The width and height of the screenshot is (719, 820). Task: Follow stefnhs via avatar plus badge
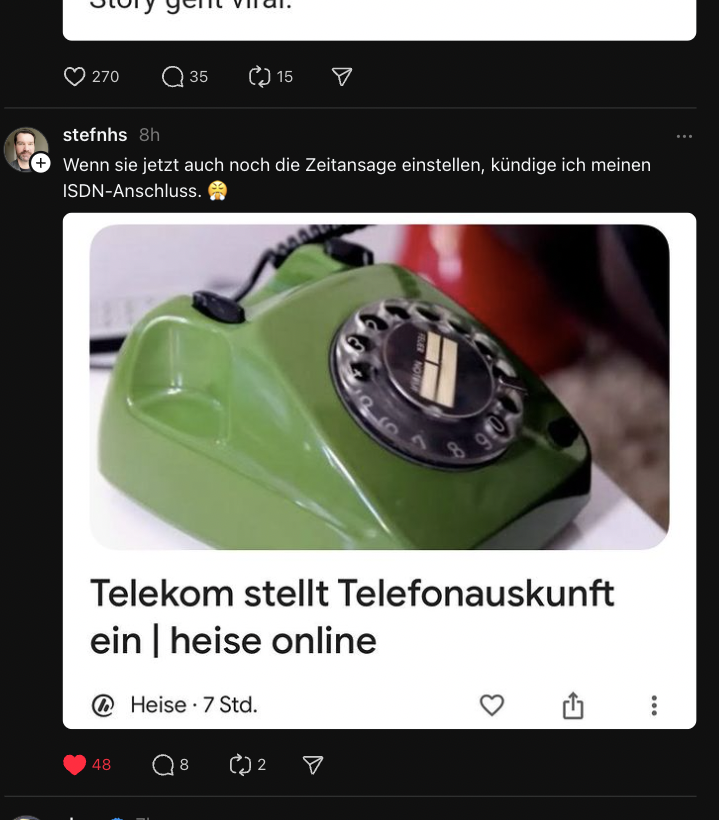coord(41,163)
